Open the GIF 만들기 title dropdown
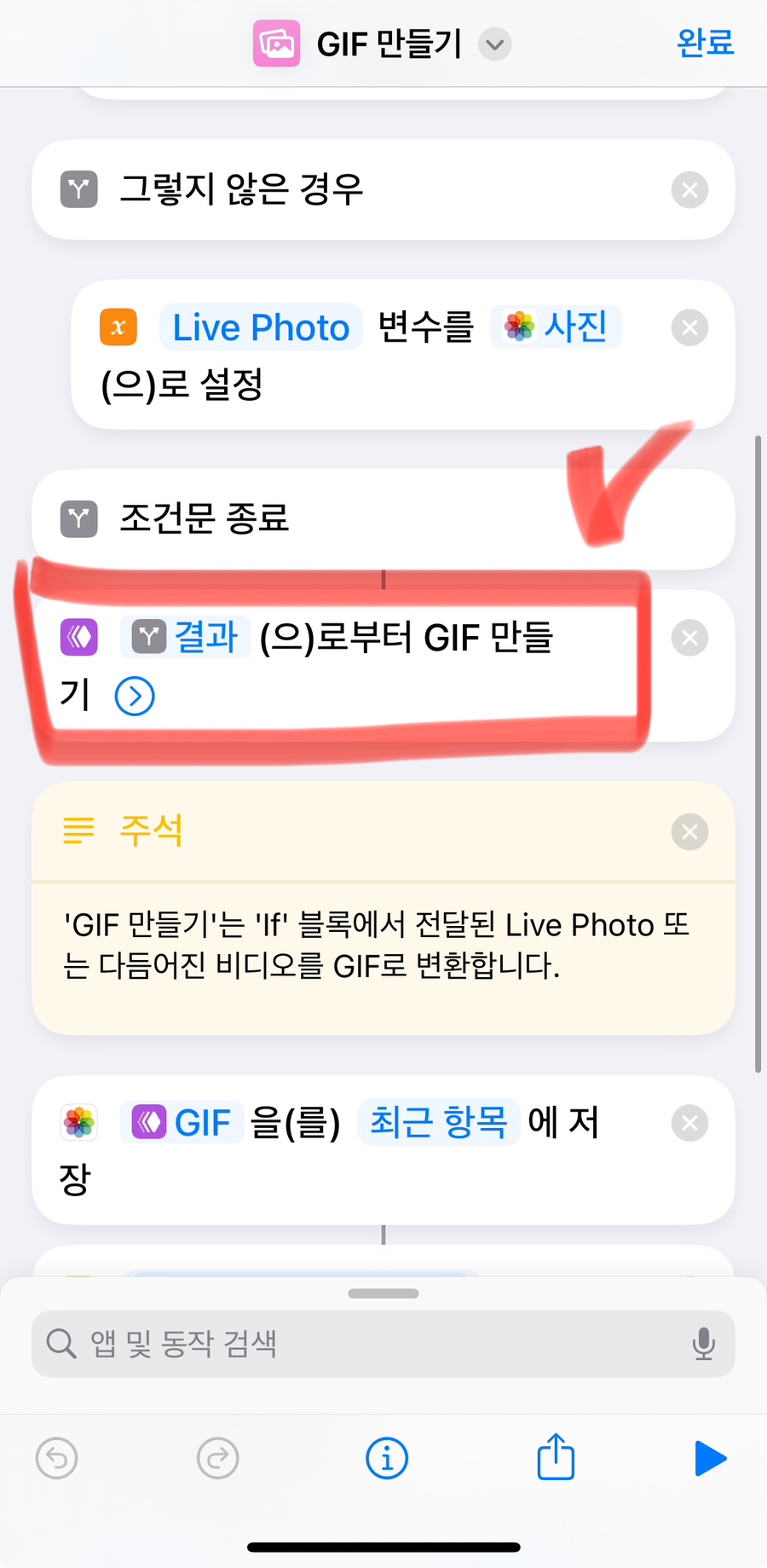 pos(494,44)
